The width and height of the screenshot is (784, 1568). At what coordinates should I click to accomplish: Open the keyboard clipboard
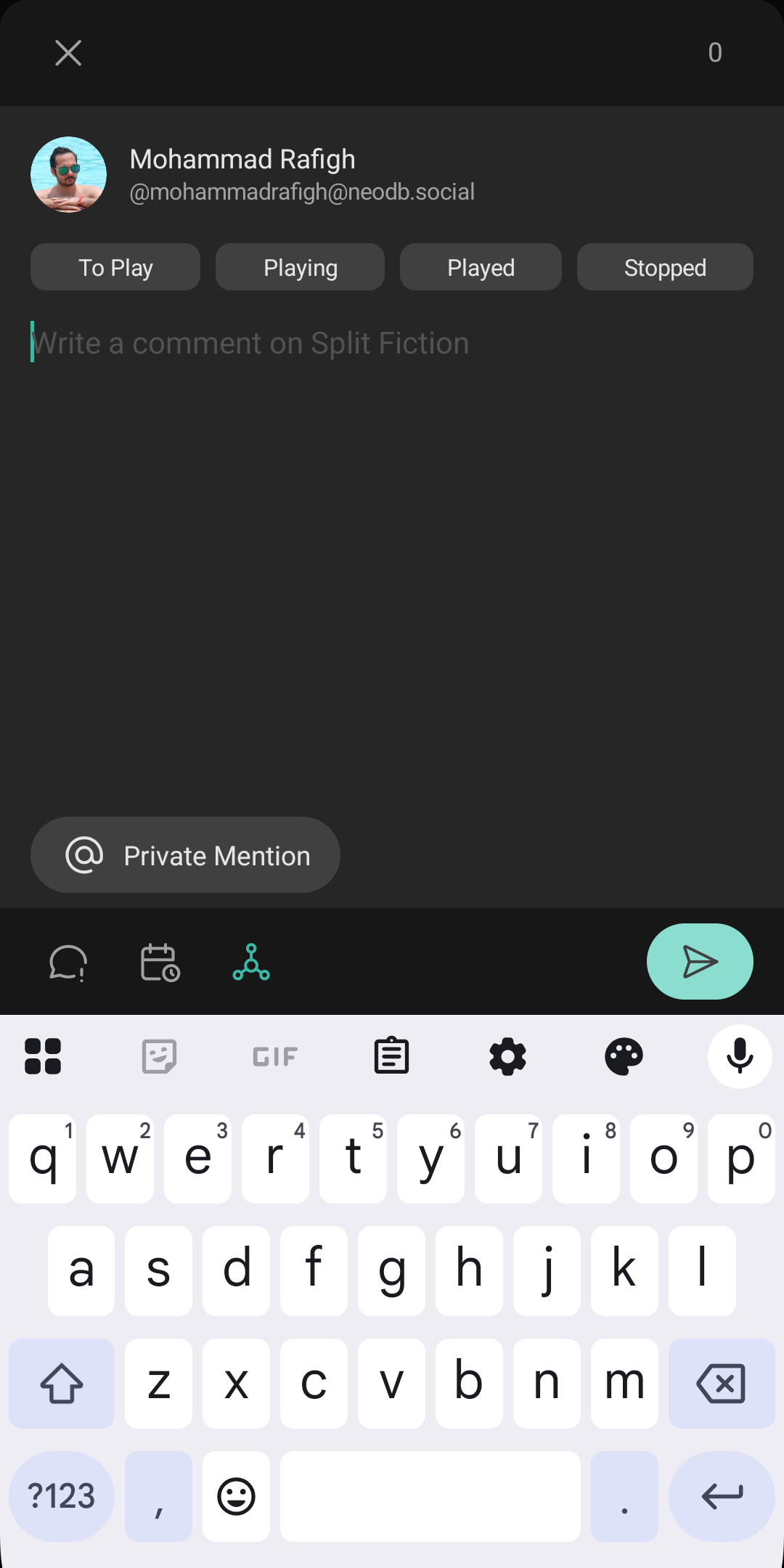[391, 1056]
